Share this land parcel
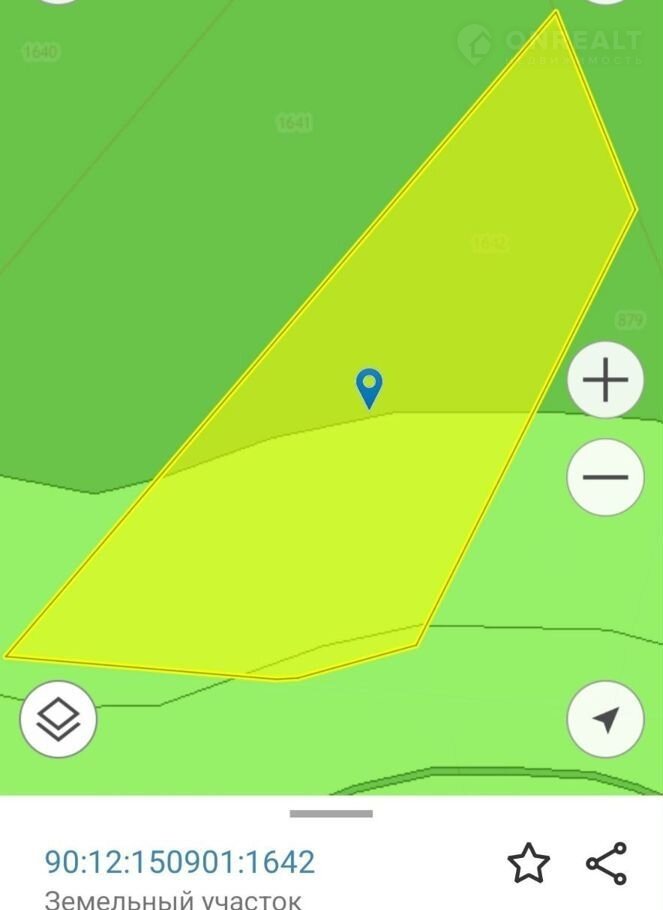The image size is (663, 910). [x=605, y=863]
